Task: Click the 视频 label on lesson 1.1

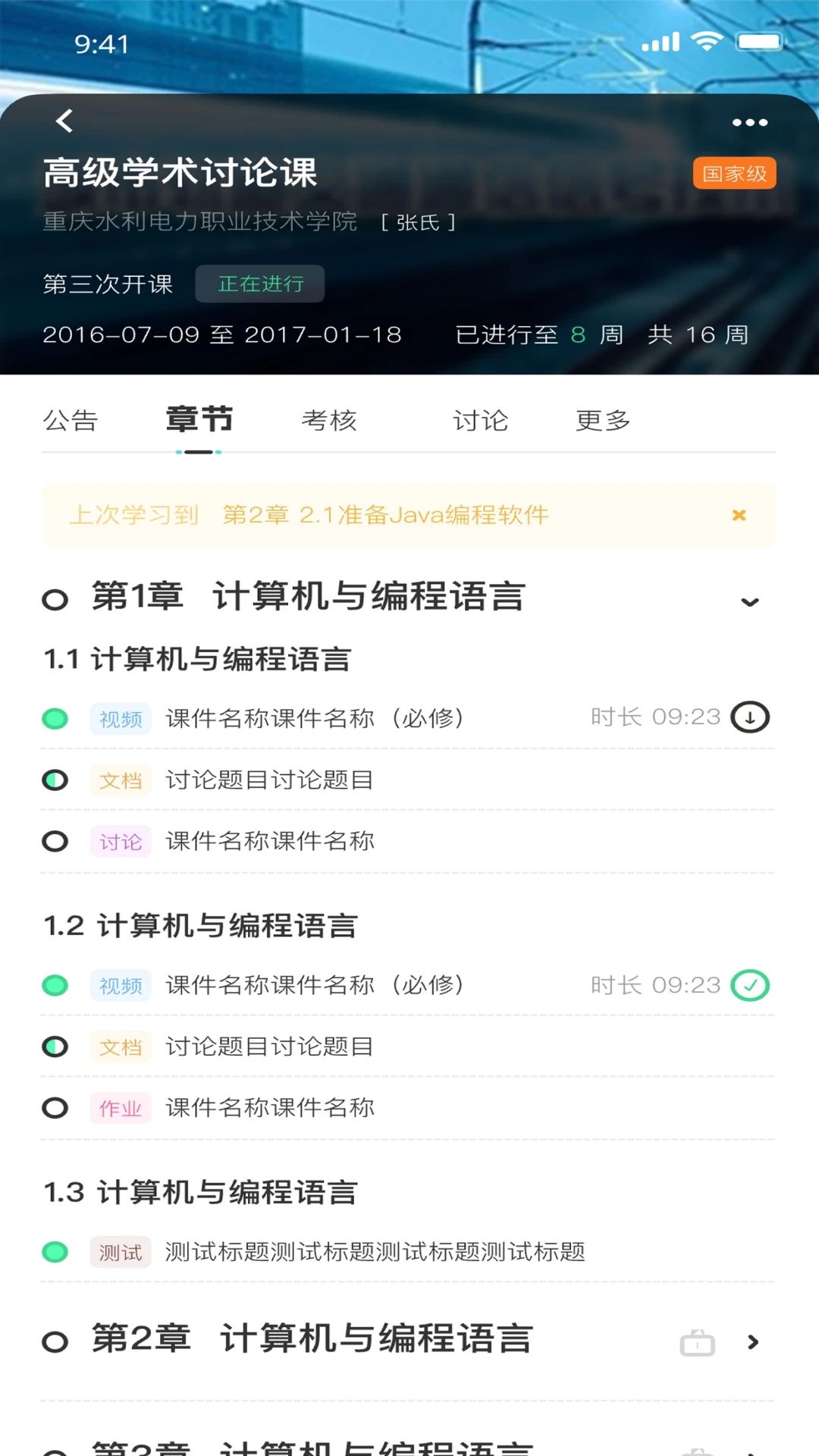Action: [x=120, y=718]
